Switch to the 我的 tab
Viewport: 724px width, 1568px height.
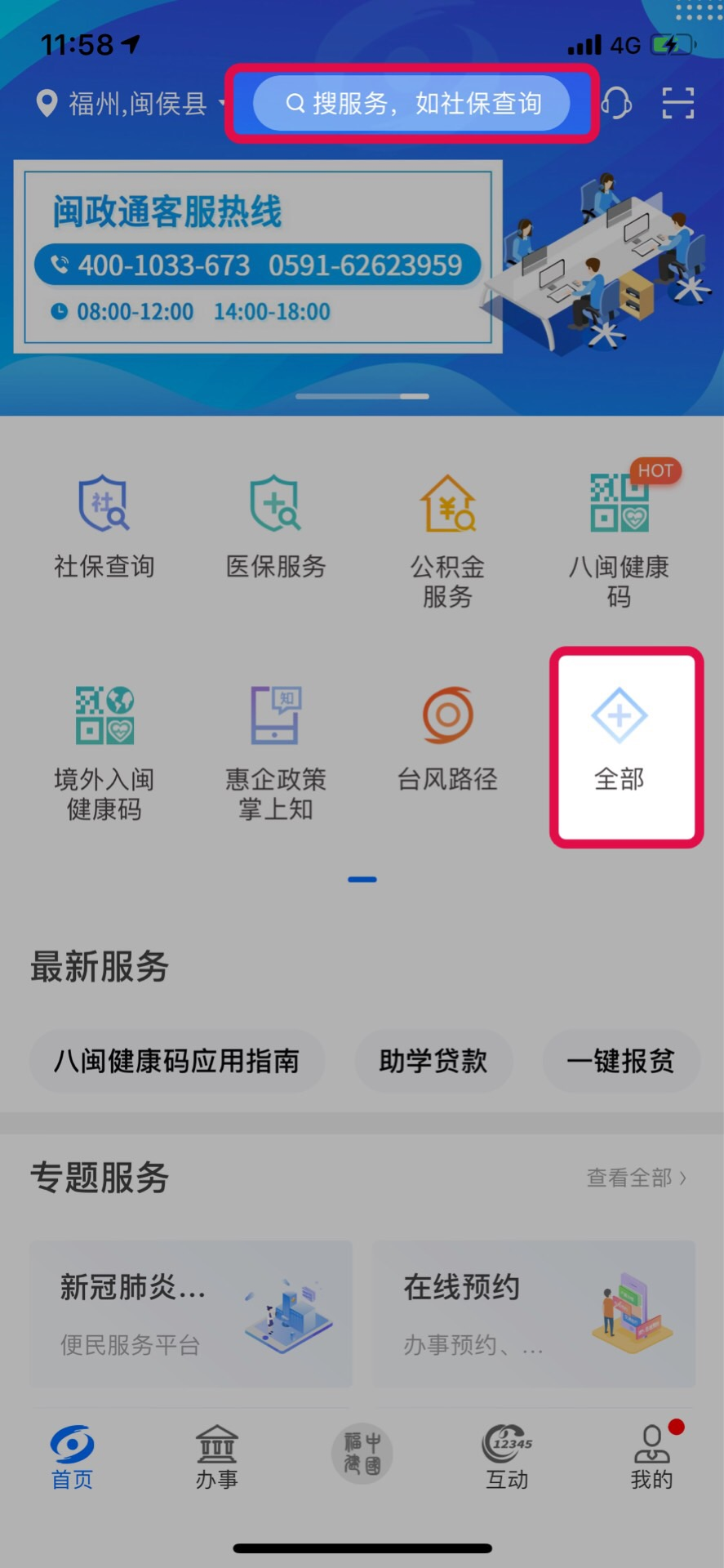[x=651, y=1458]
